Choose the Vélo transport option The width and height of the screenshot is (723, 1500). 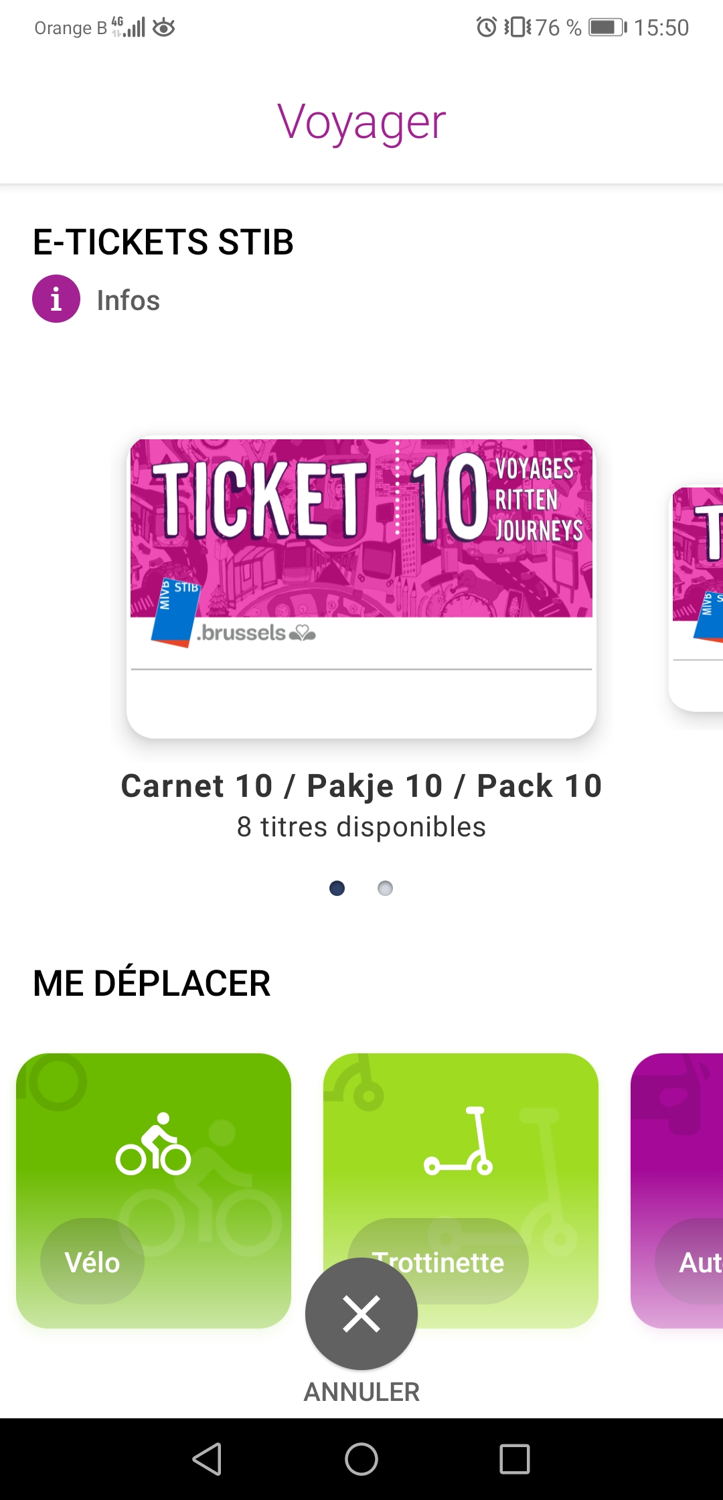(x=153, y=1189)
